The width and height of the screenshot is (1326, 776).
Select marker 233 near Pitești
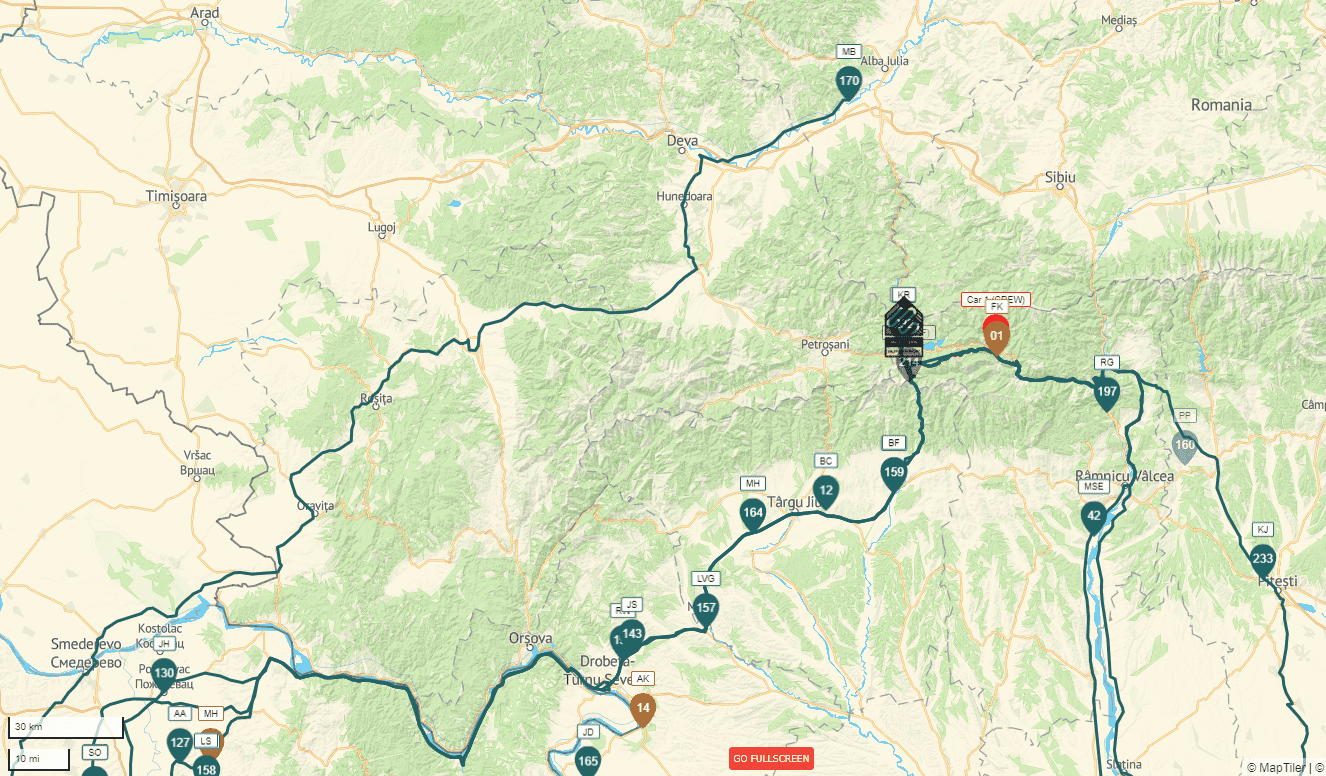[1263, 559]
